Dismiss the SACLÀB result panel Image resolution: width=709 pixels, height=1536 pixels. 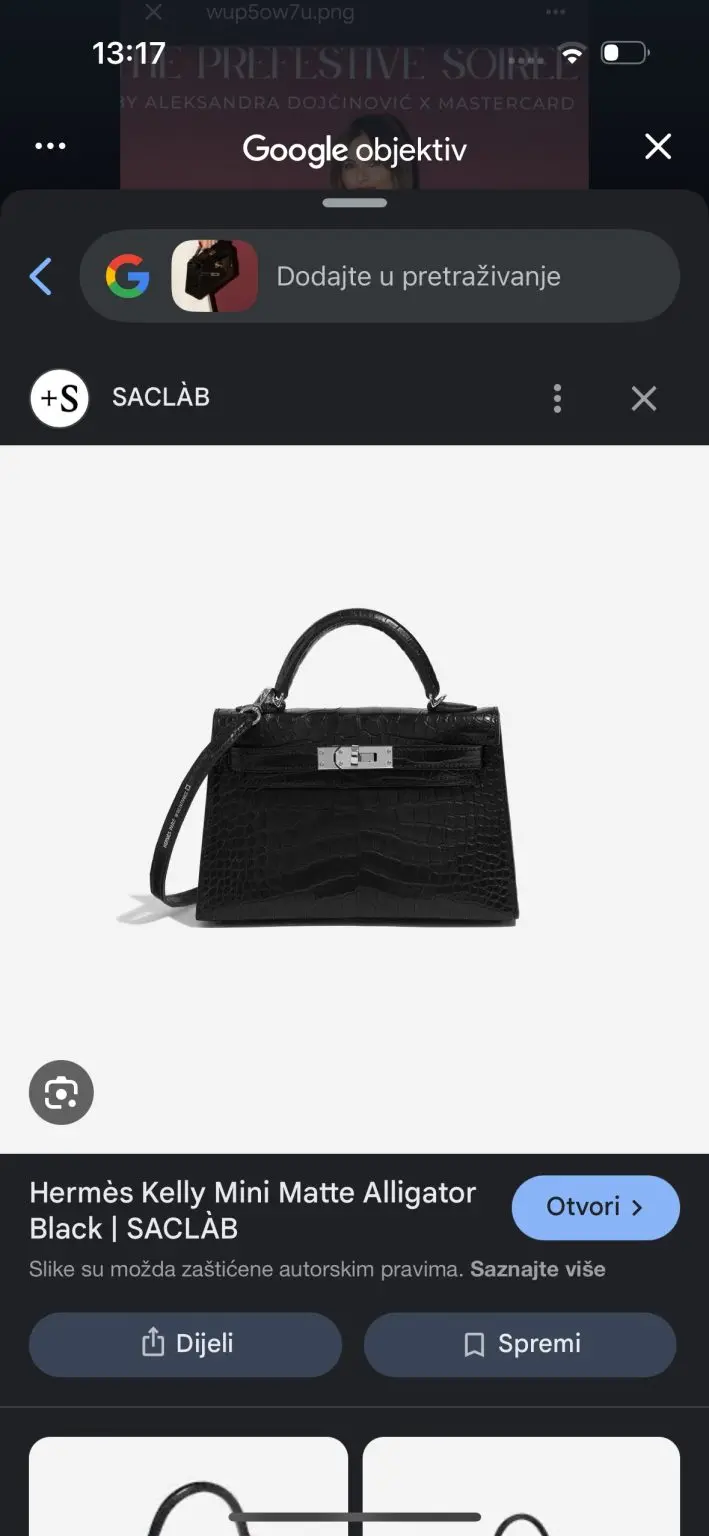tap(644, 398)
